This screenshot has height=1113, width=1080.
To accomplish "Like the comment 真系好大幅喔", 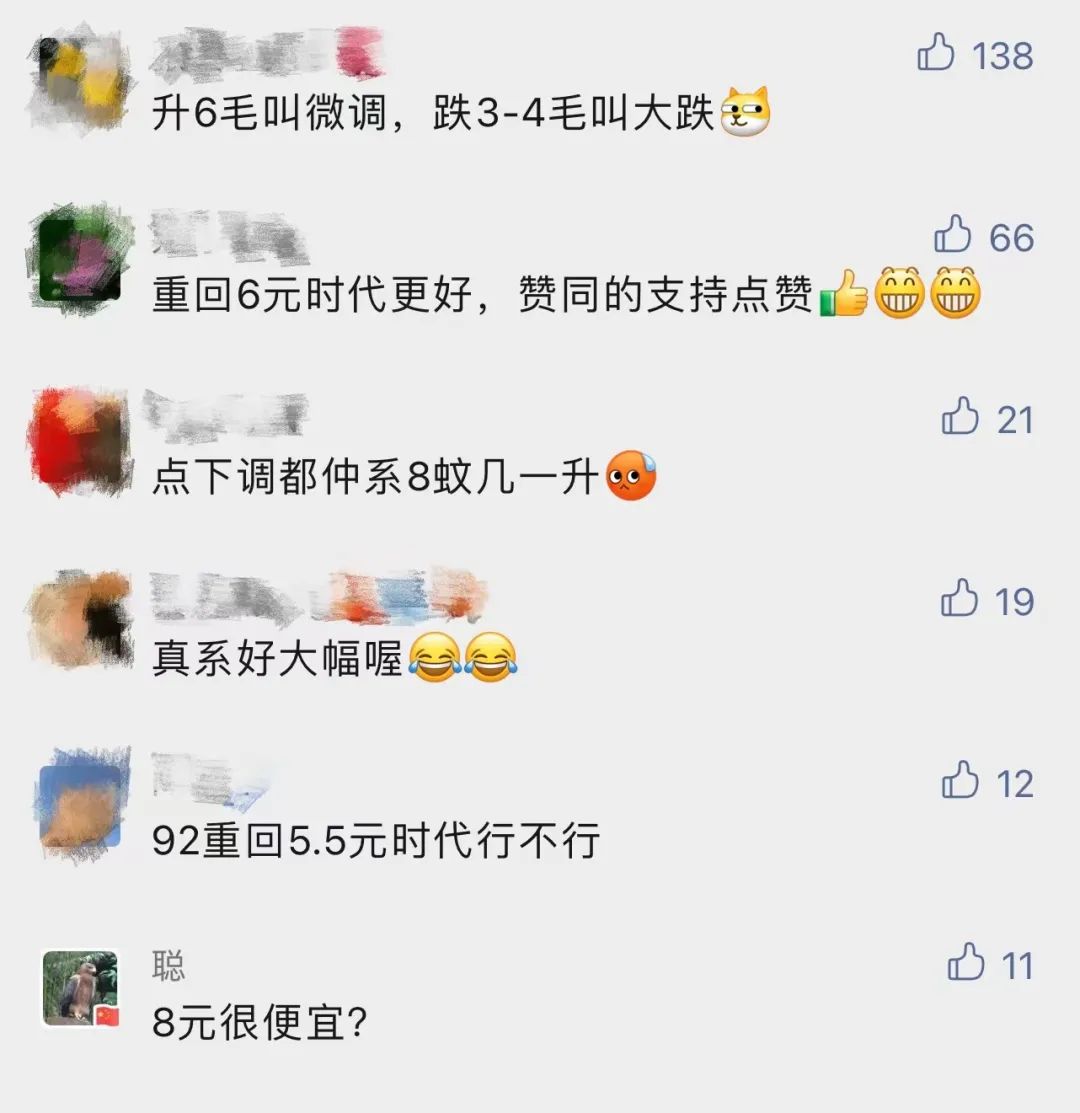I will point(960,599).
